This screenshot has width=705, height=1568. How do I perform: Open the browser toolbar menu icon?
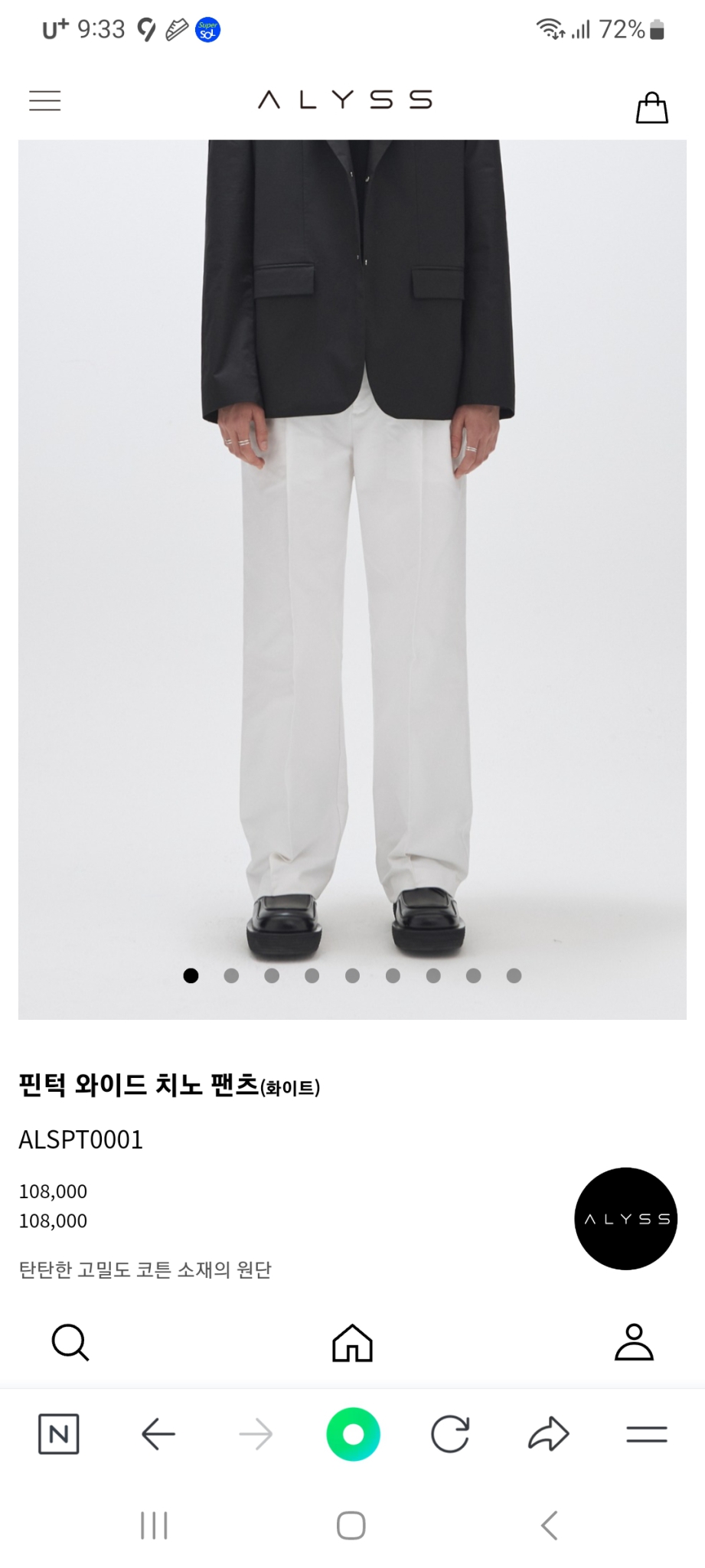click(646, 1435)
